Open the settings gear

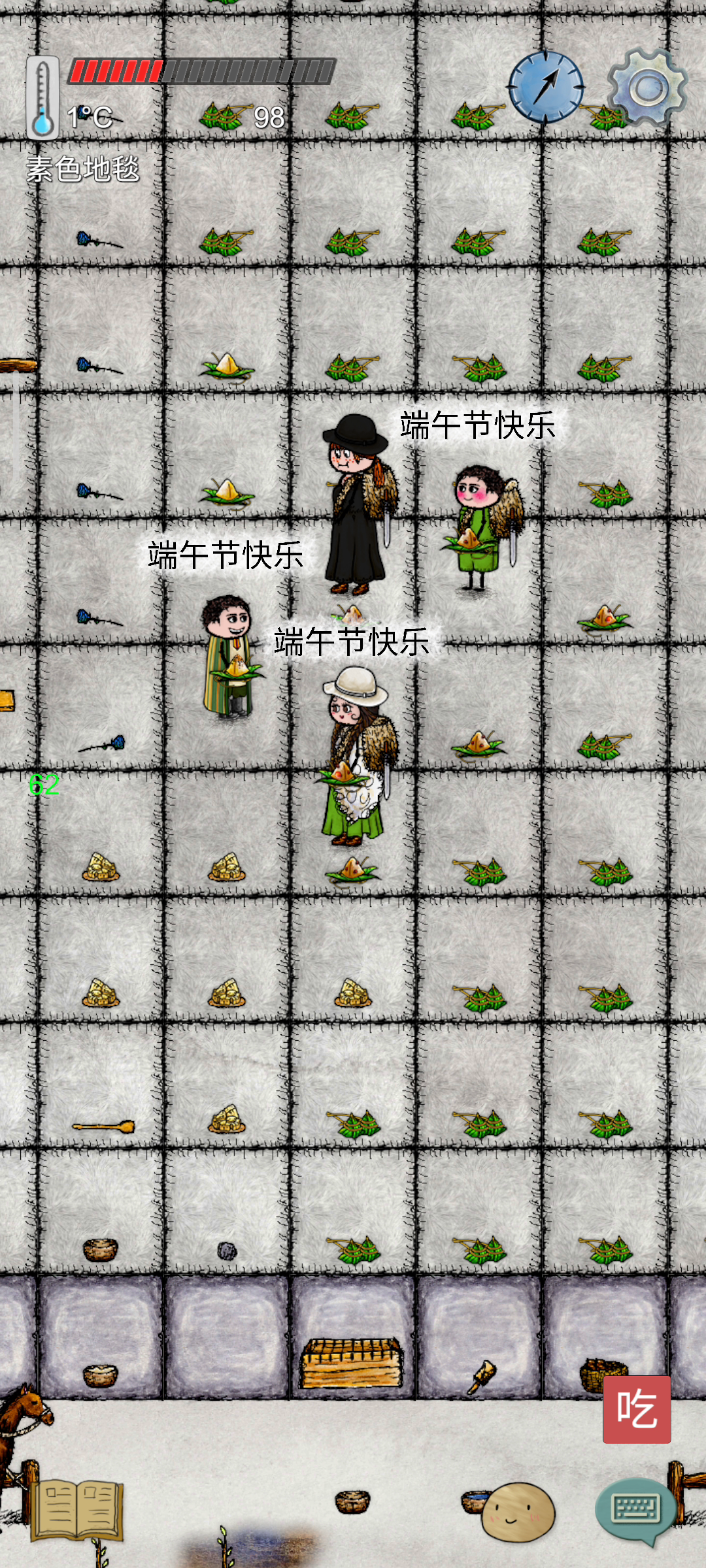tap(647, 88)
